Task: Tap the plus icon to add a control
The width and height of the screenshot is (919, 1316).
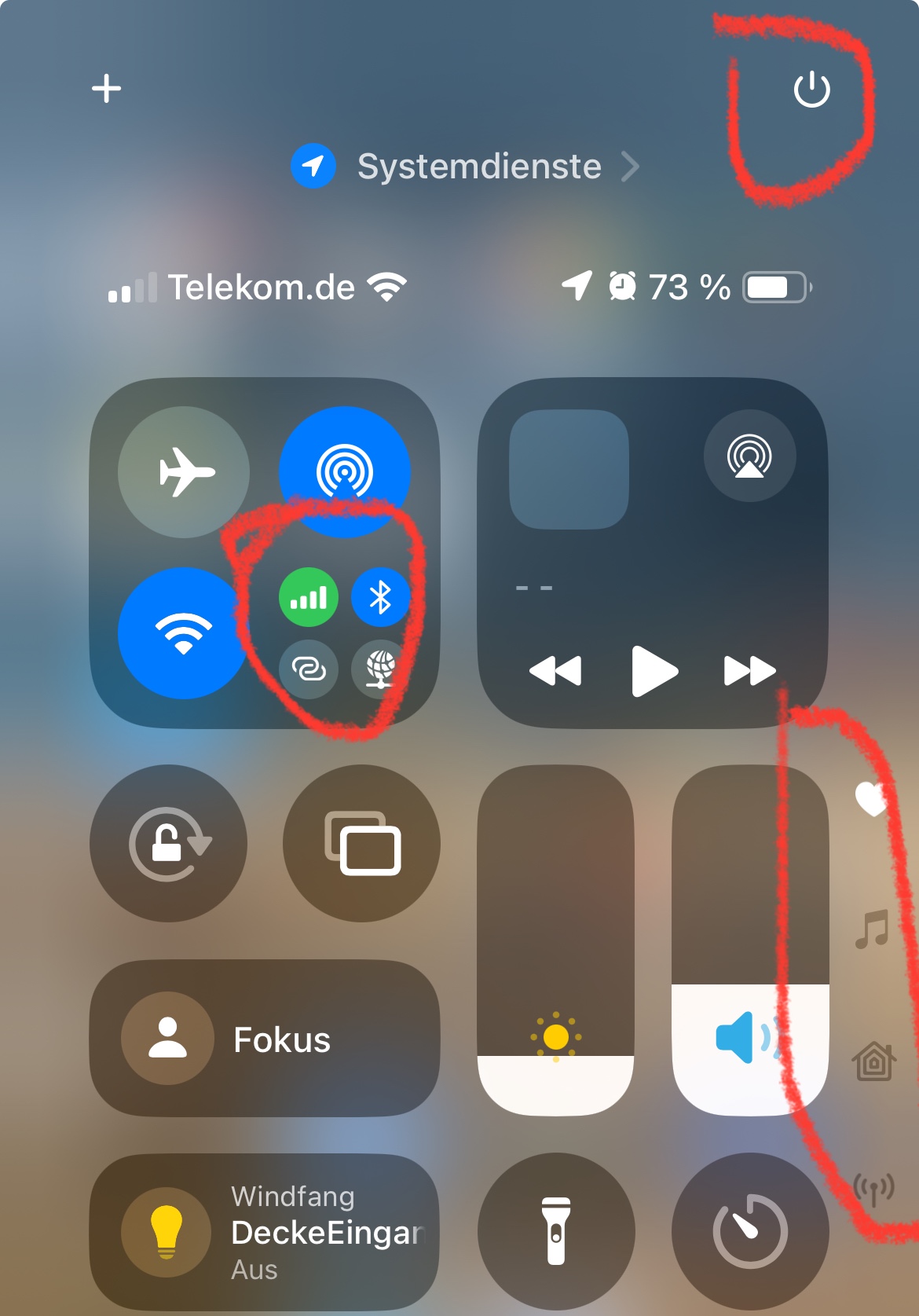Action: 106,88
